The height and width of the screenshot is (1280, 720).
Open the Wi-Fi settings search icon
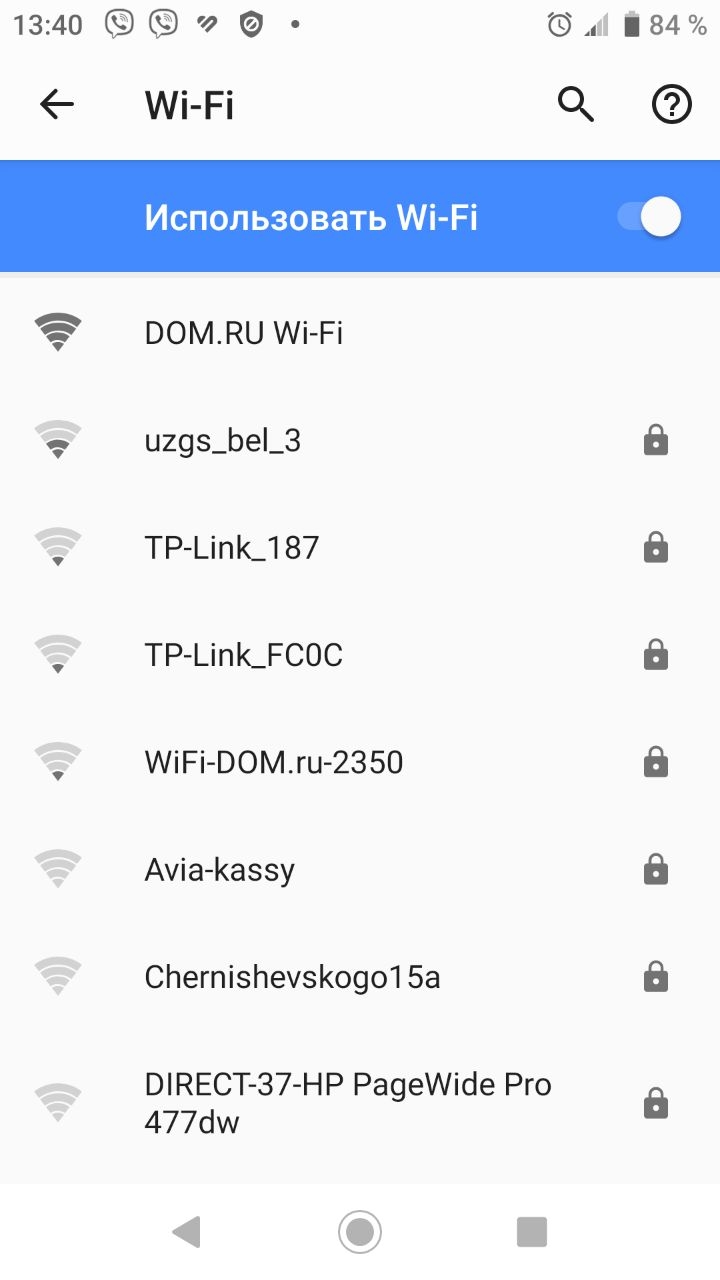pyautogui.click(x=576, y=104)
